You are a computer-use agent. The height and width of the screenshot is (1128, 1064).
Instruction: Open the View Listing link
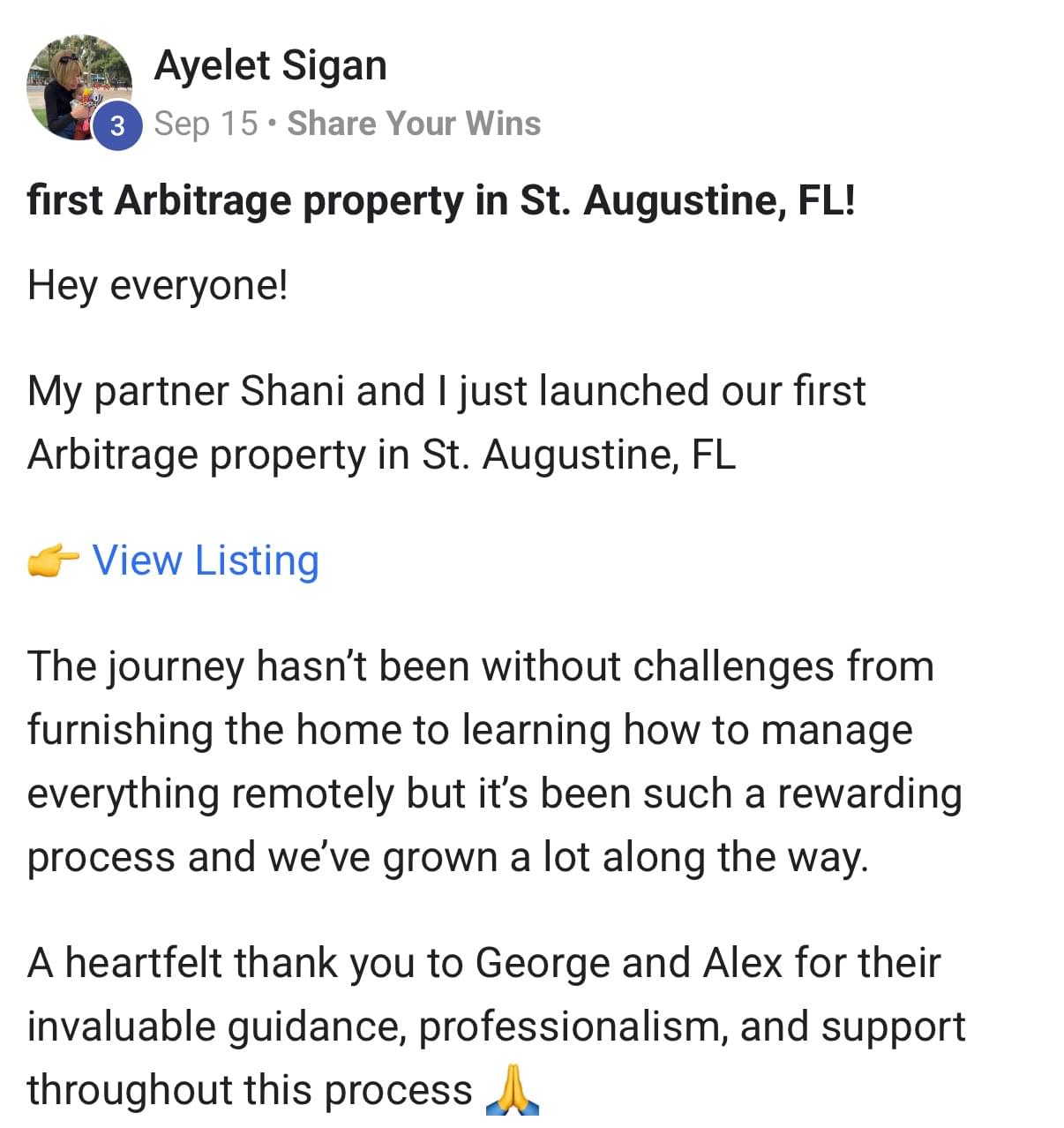[205, 560]
